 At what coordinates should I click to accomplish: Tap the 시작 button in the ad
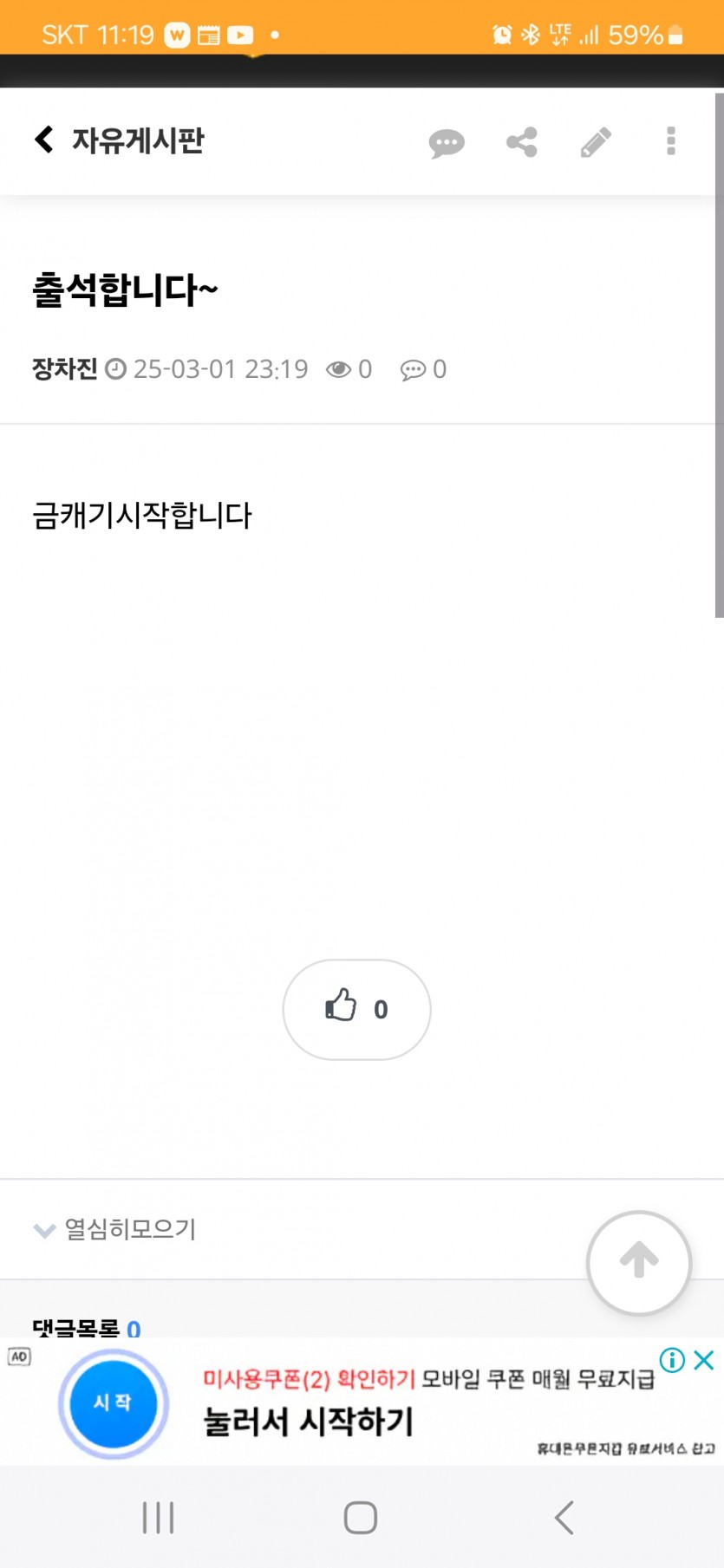point(113,1402)
